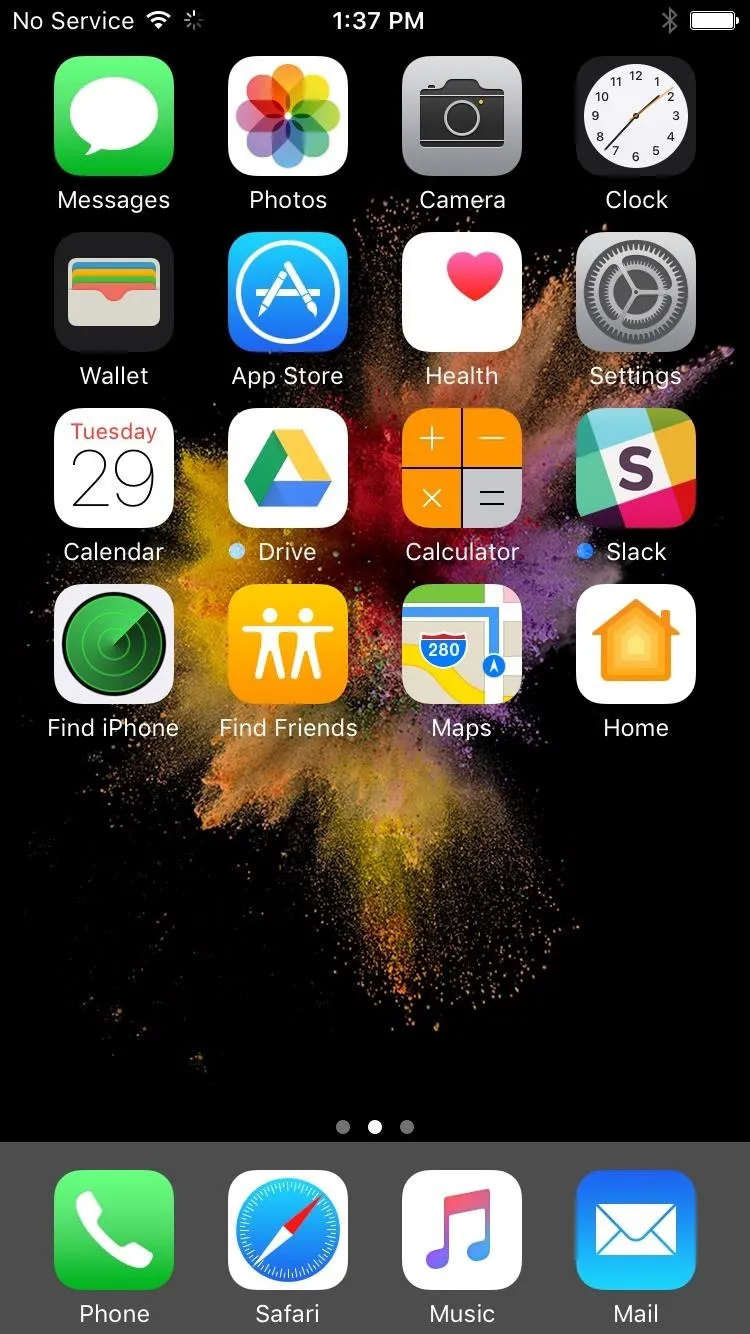
Task: Launch the Slack app
Action: tap(636, 468)
